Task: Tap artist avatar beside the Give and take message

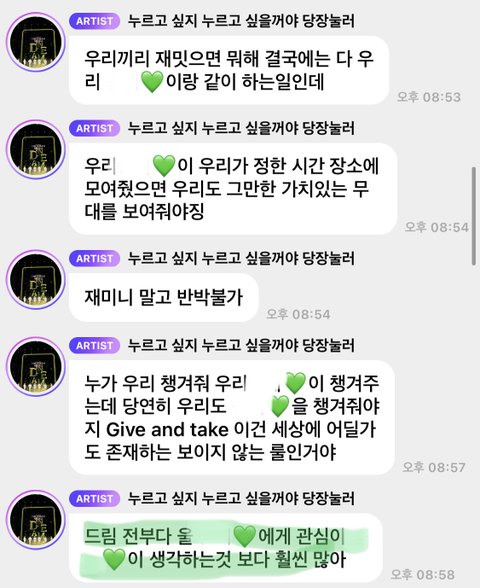Action: coord(36,366)
